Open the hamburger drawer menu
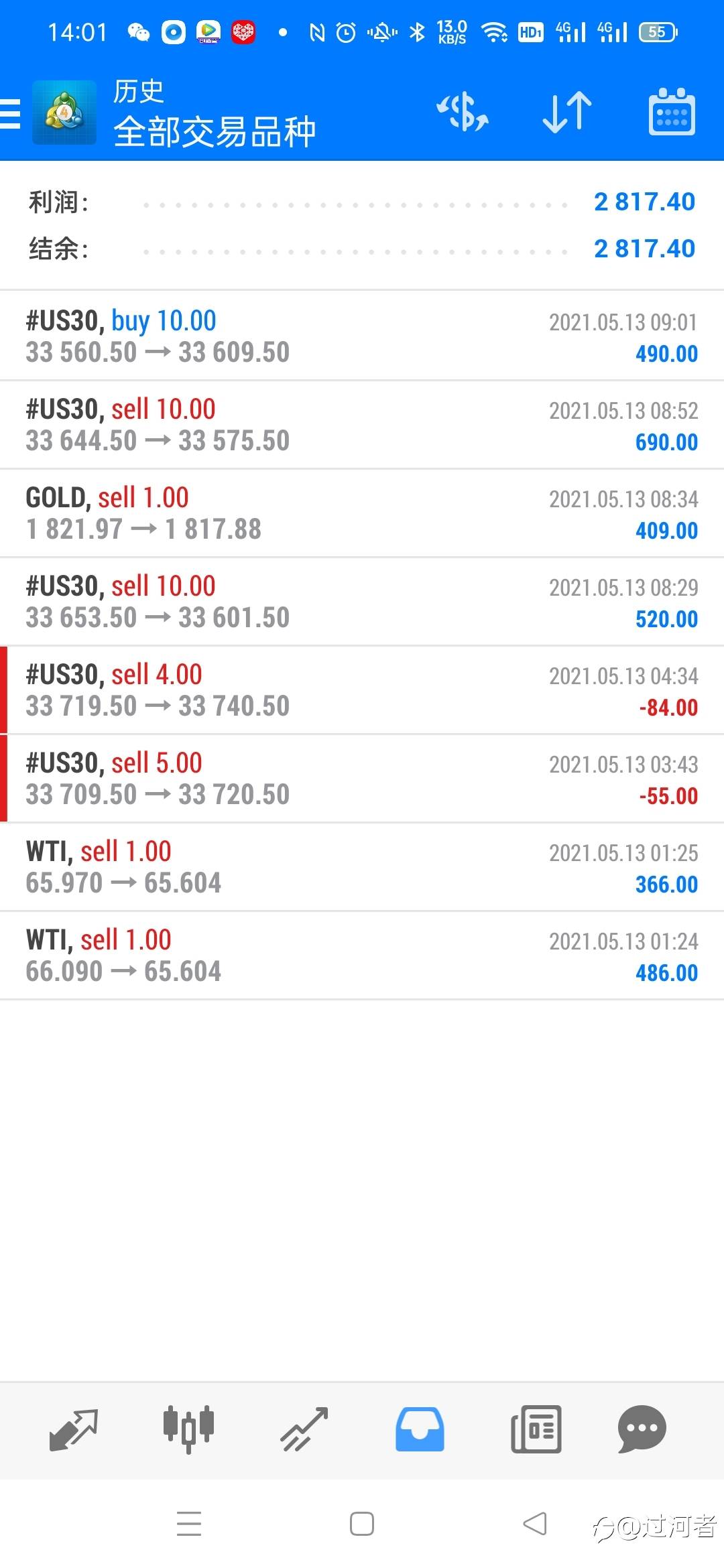Image resolution: width=724 pixels, height=1568 pixels. pyautogui.click(x=11, y=113)
